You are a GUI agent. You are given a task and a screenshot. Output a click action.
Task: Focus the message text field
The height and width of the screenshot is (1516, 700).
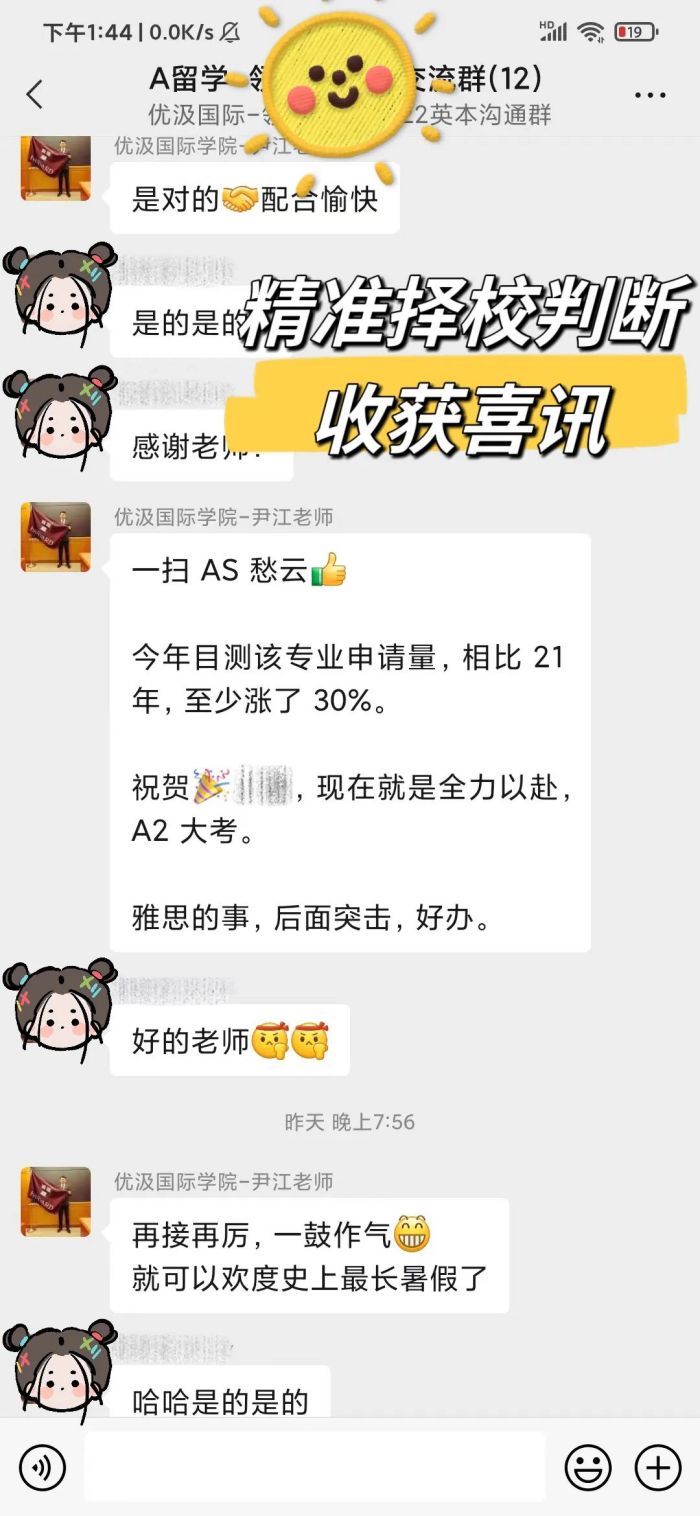pyautogui.click(x=314, y=1467)
